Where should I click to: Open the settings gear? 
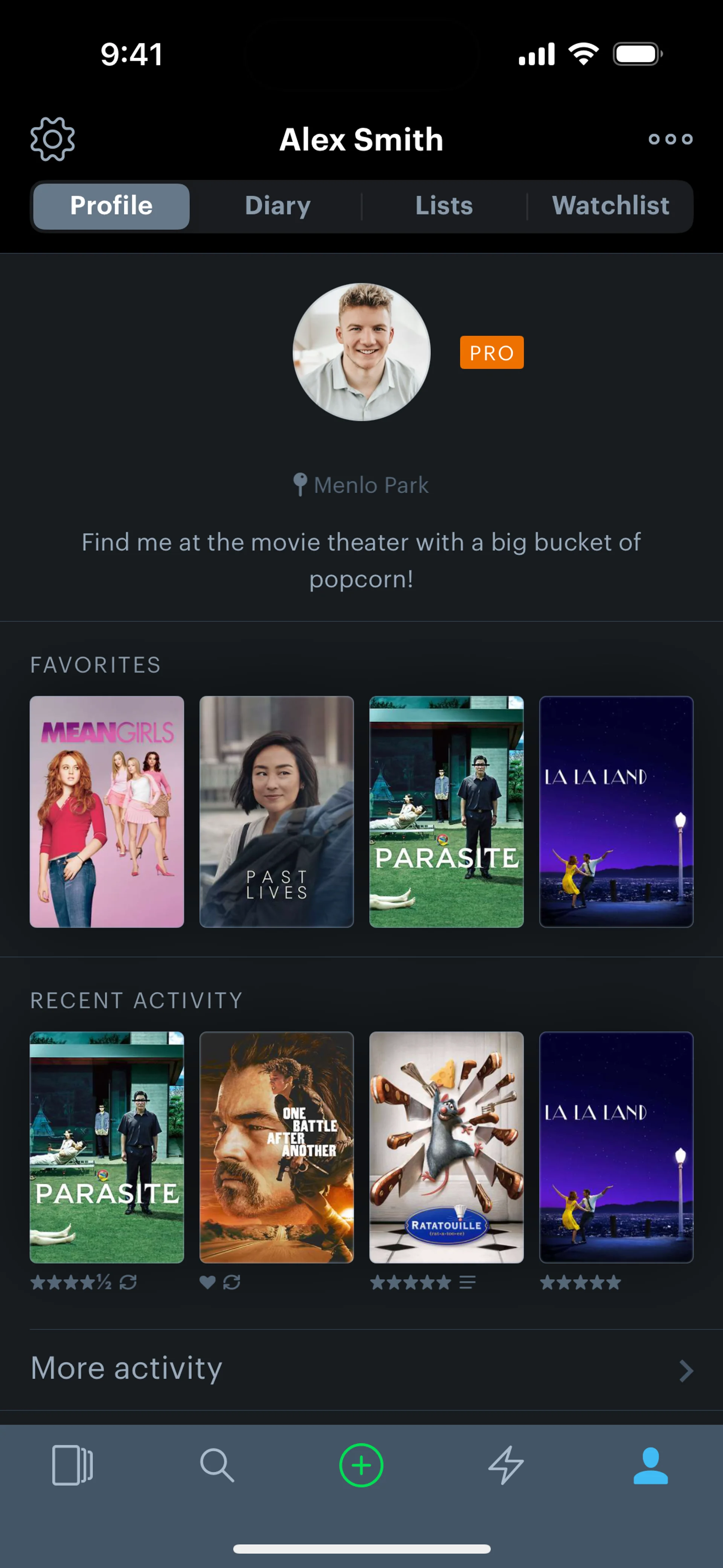point(53,139)
